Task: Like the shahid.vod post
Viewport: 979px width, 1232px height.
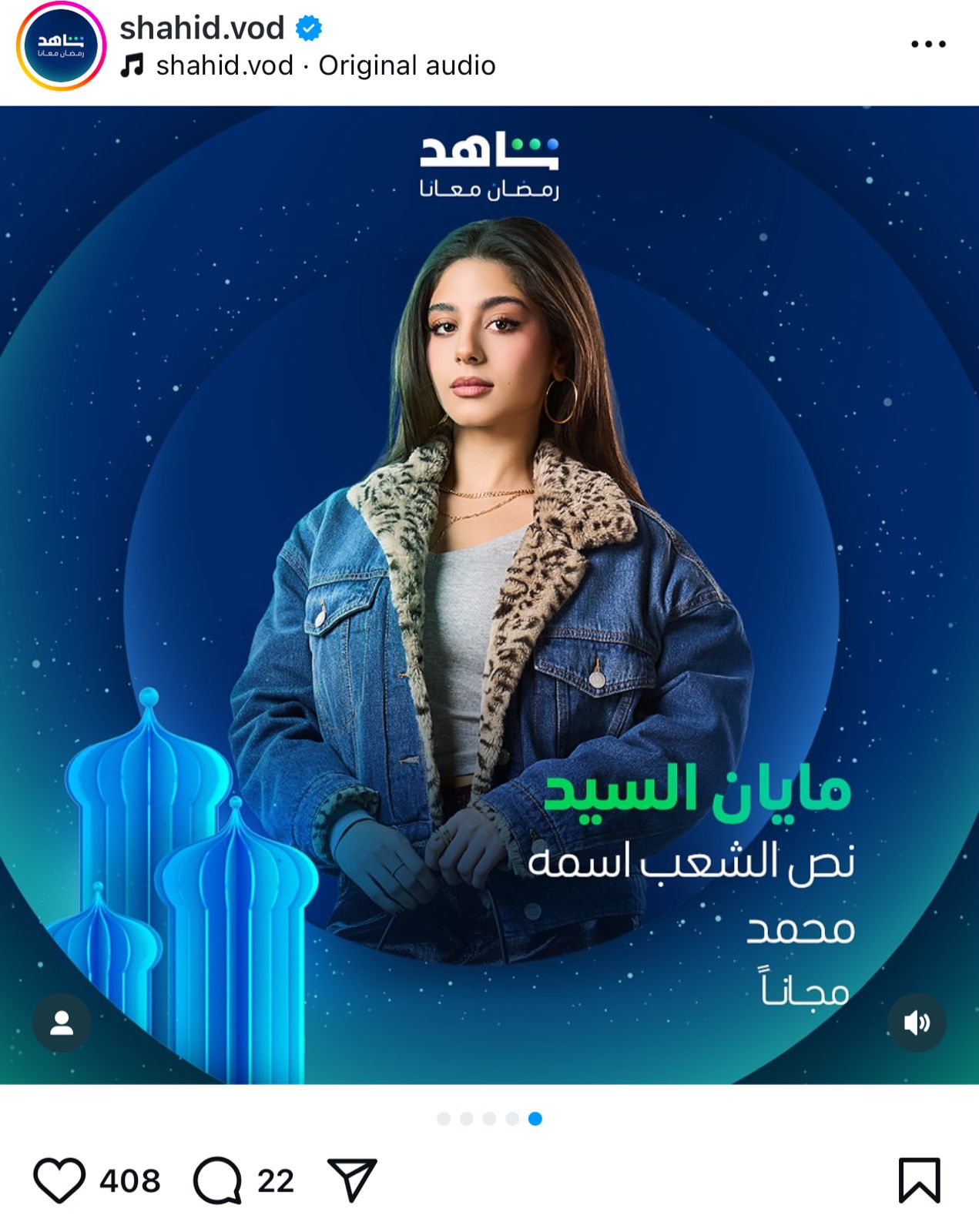Action: (59, 1180)
